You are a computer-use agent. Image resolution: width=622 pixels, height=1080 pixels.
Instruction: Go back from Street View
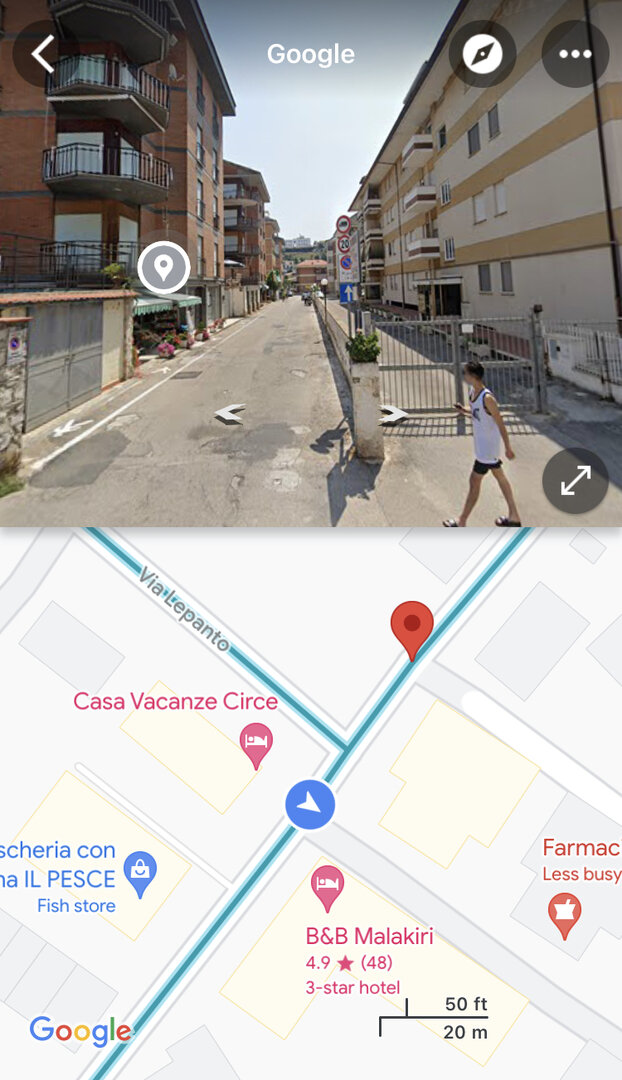(x=44, y=54)
